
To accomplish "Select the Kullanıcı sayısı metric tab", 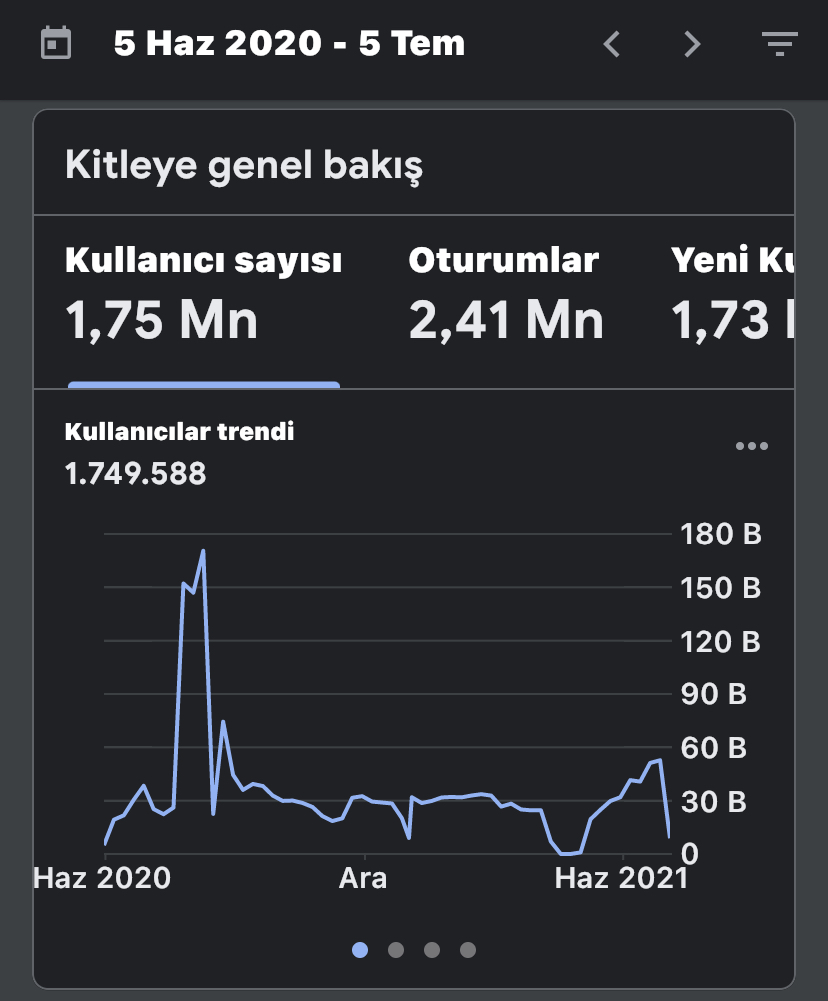I will tap(204, 301).
